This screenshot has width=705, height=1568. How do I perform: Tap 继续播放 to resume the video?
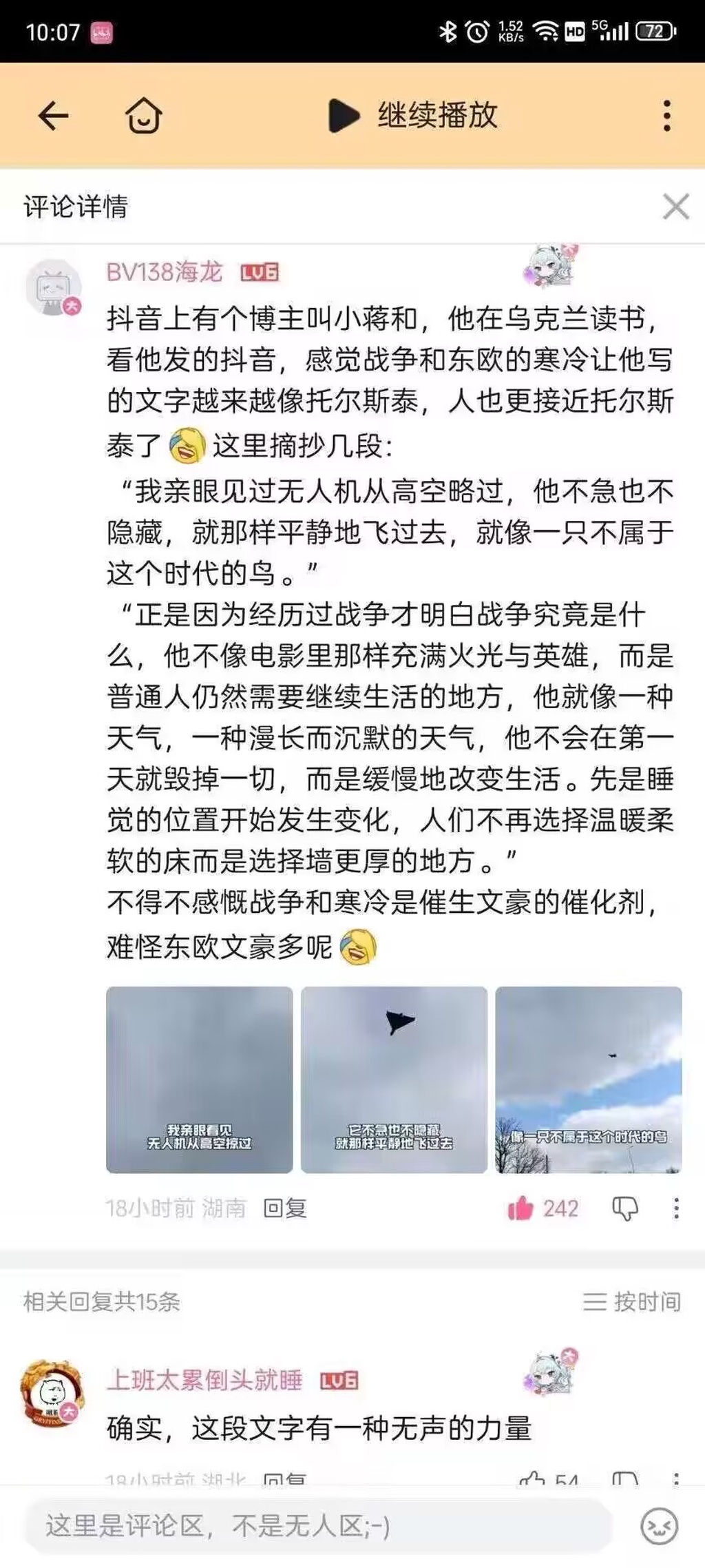414,115
